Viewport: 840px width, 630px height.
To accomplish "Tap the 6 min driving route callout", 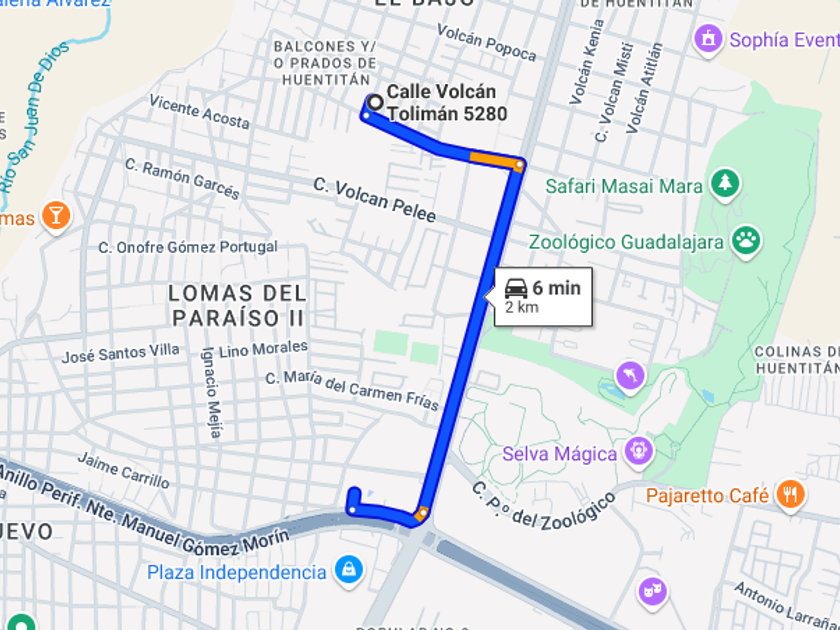I will 543,296.
